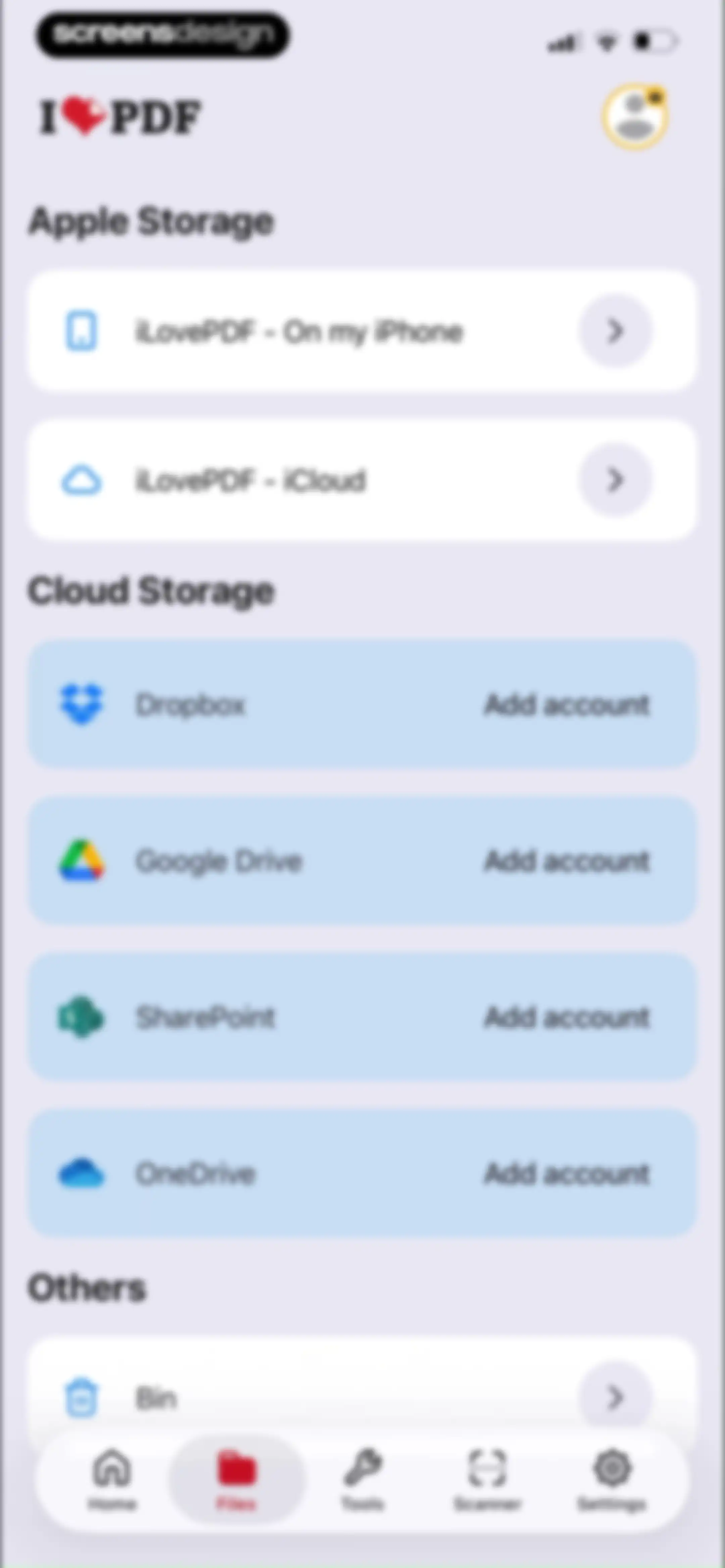Go to the Tools tab
The width and height of the screenshot is (725, 1568).
[362, 1479]
